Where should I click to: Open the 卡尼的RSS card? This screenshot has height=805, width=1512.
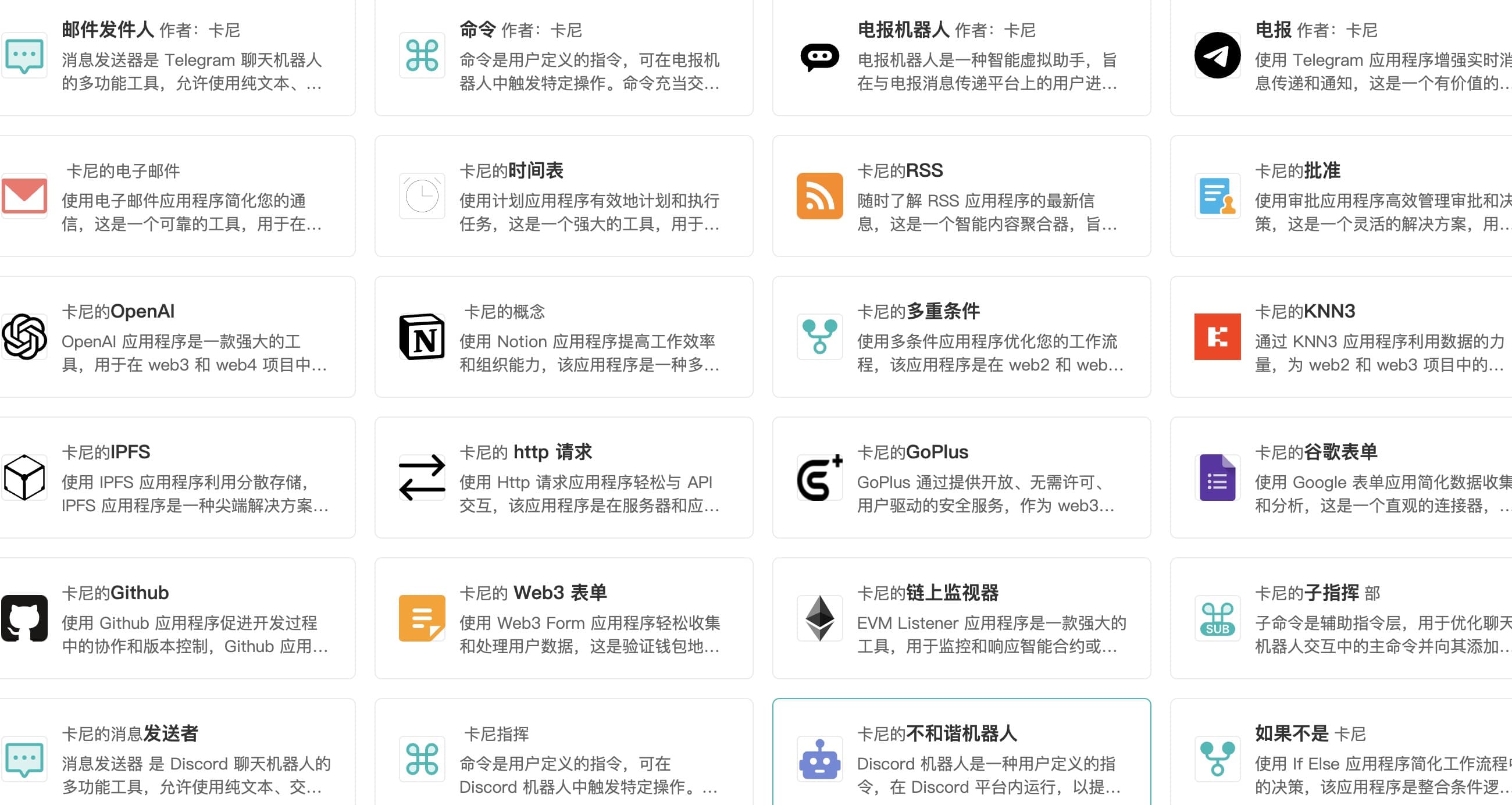961,196
